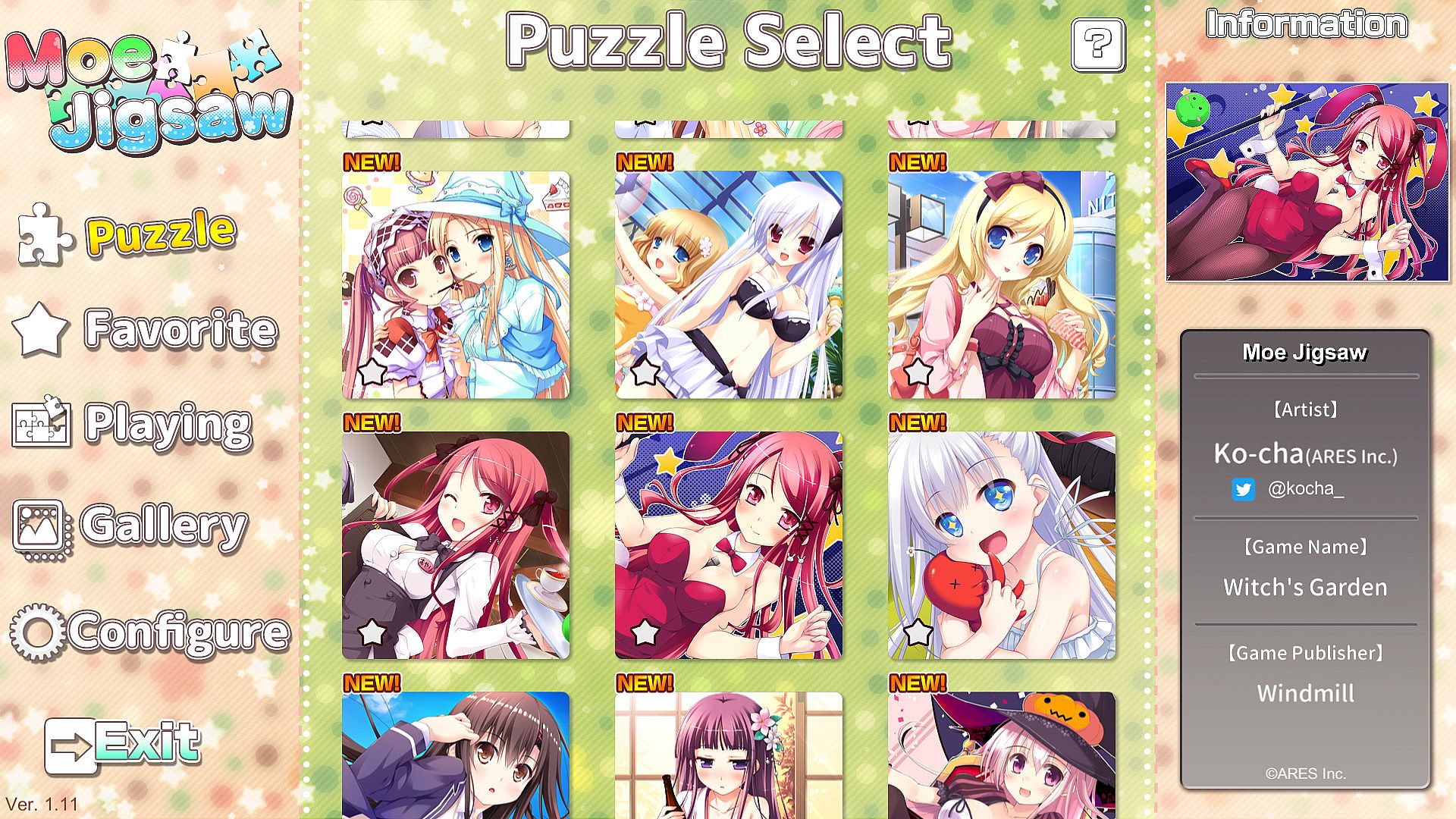Choose the purple-haired girl with flower hairpin puzzle
Viewport: 1456px width, 819px height.
pyautogui.click(x=729, y=755)
